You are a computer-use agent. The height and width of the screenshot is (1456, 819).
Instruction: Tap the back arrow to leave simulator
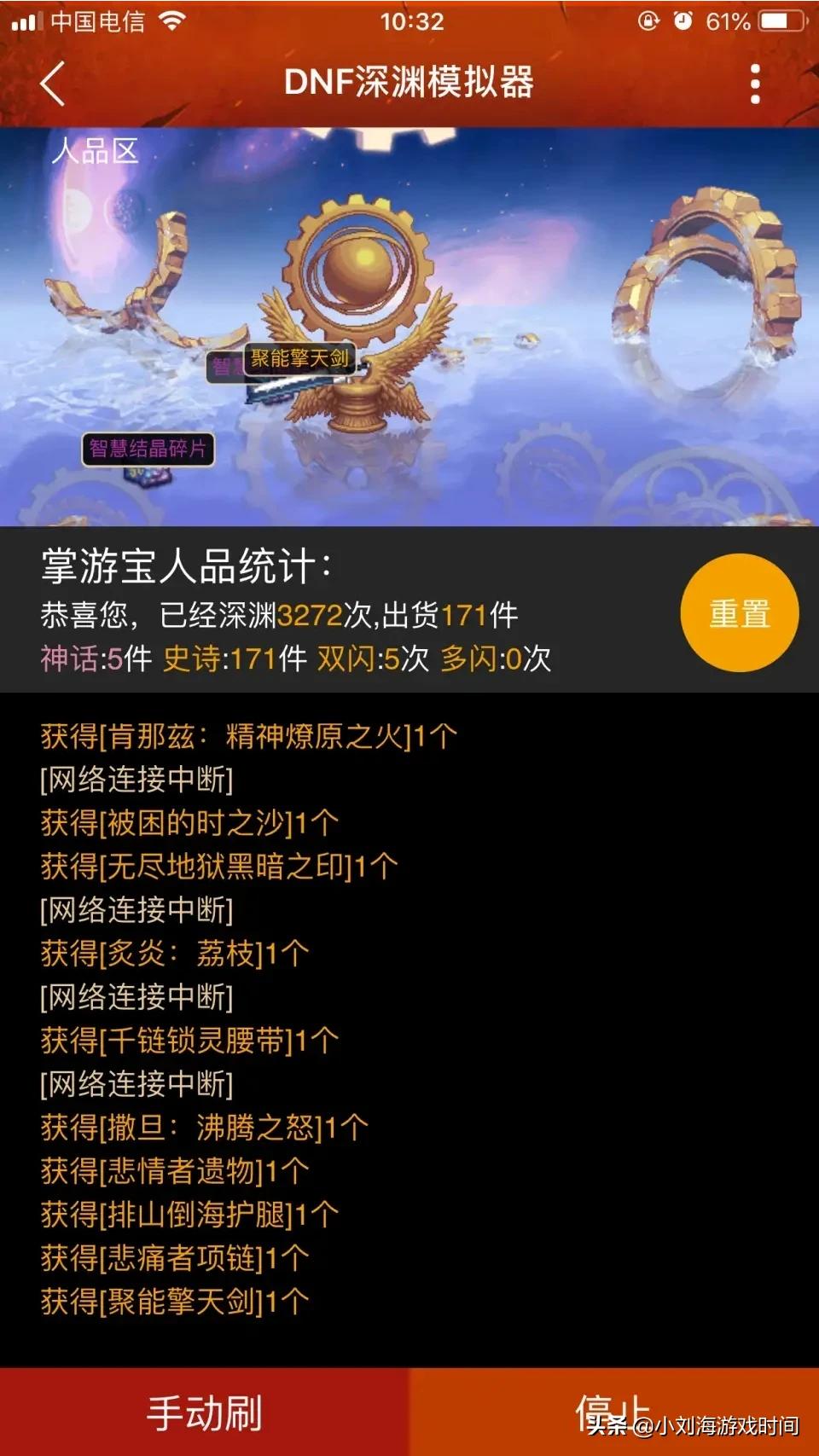pos(53,83)
